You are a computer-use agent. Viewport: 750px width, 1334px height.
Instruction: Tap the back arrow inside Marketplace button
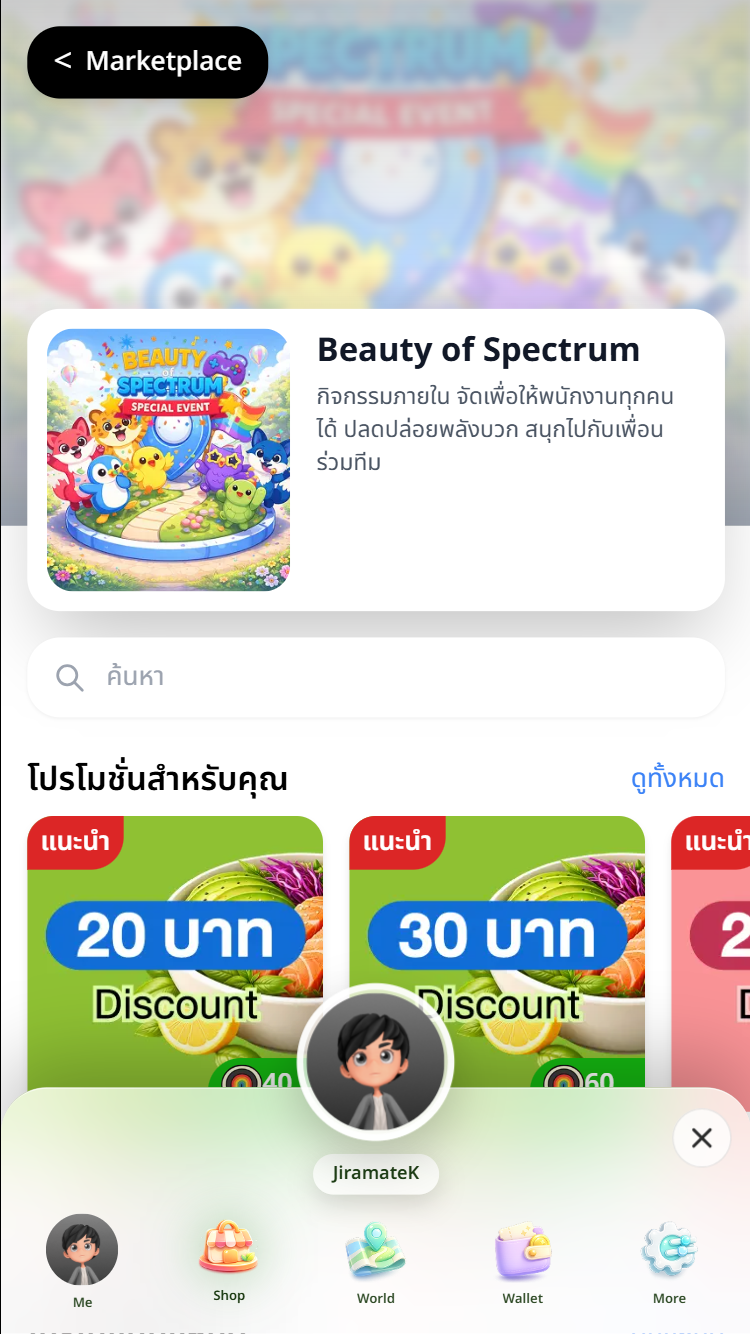(63, 61)
